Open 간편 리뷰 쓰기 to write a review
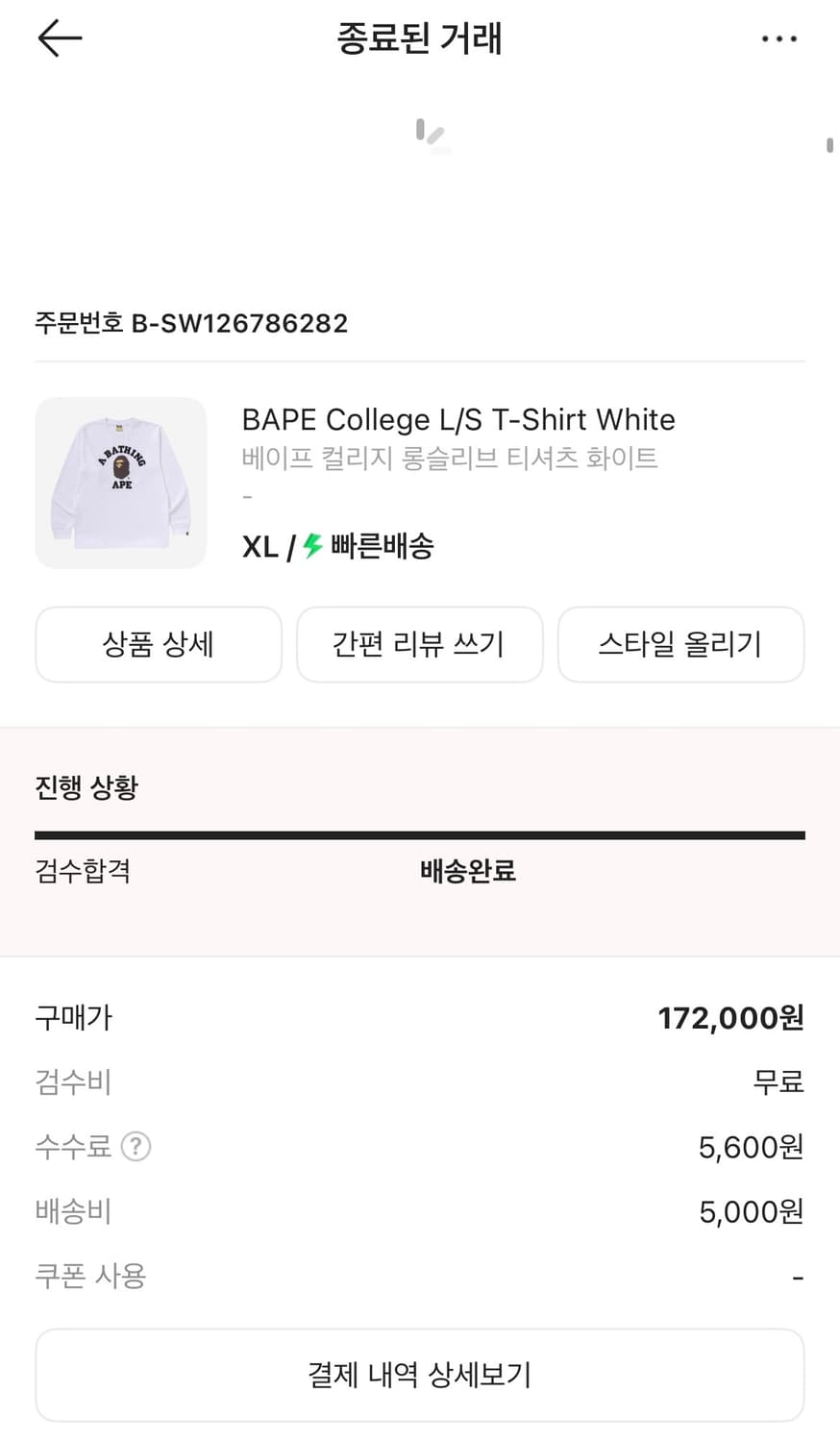The image size is (840, 1442). (x=420, y=644)
